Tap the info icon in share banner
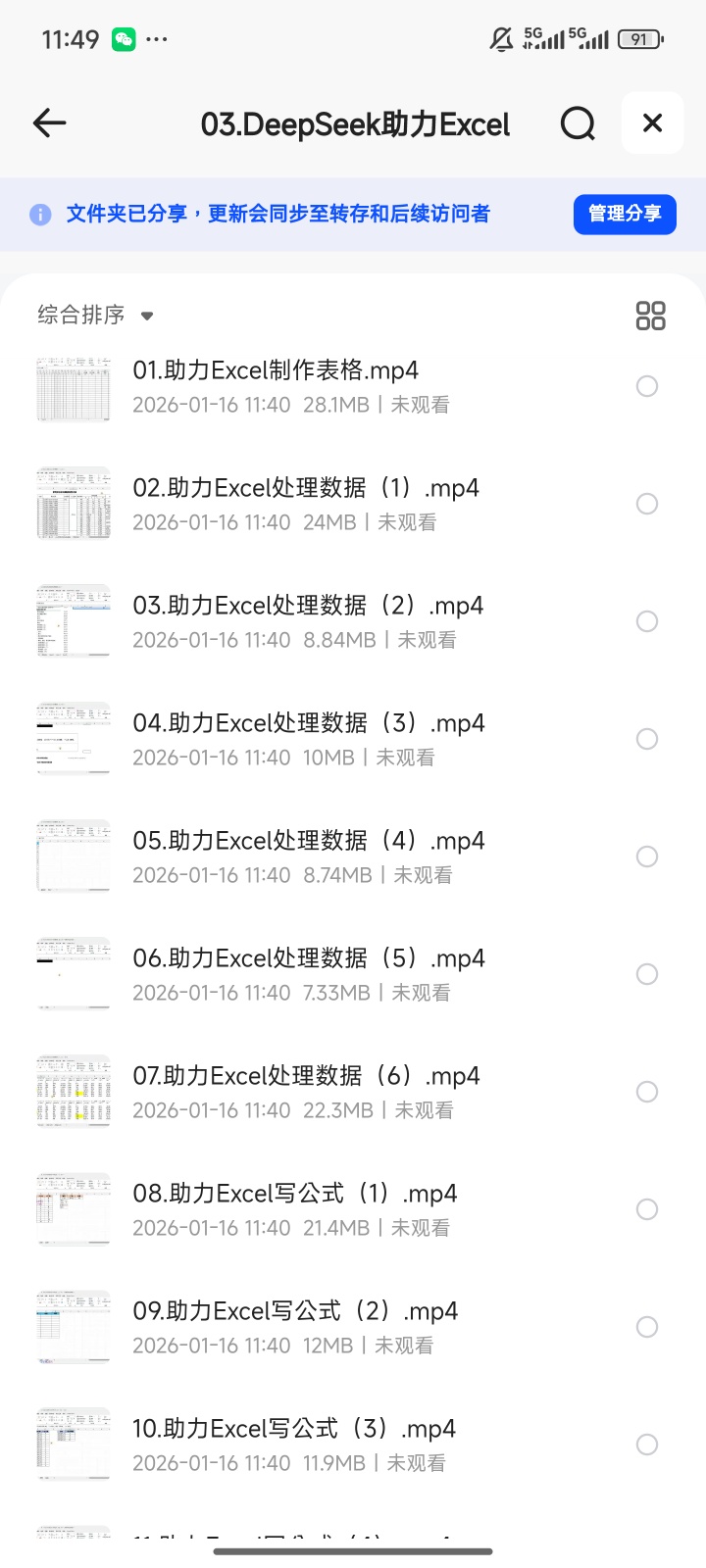 click(x=40, y=214)
